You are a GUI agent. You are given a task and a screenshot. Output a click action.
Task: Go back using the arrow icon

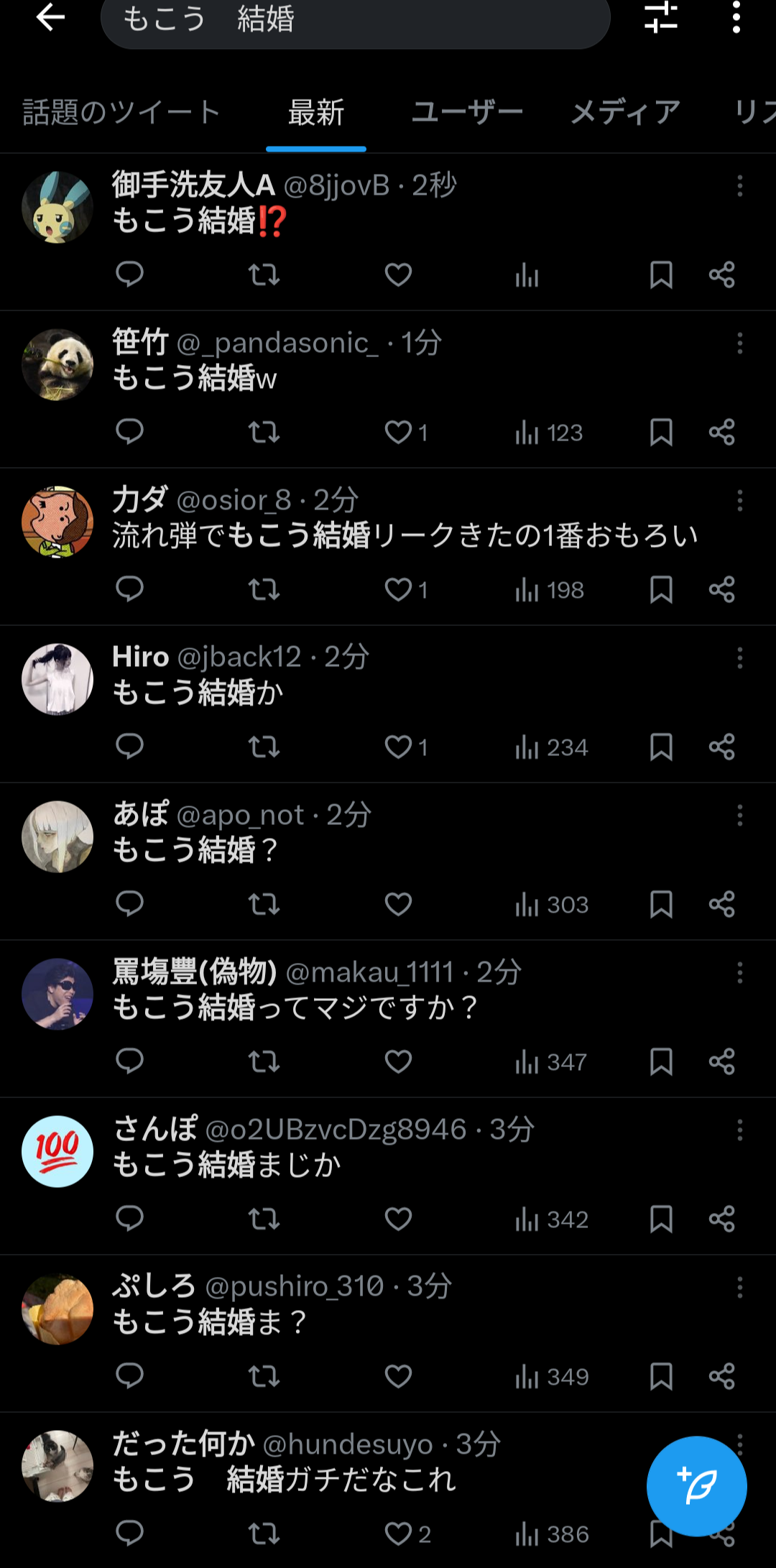[50, 18]
